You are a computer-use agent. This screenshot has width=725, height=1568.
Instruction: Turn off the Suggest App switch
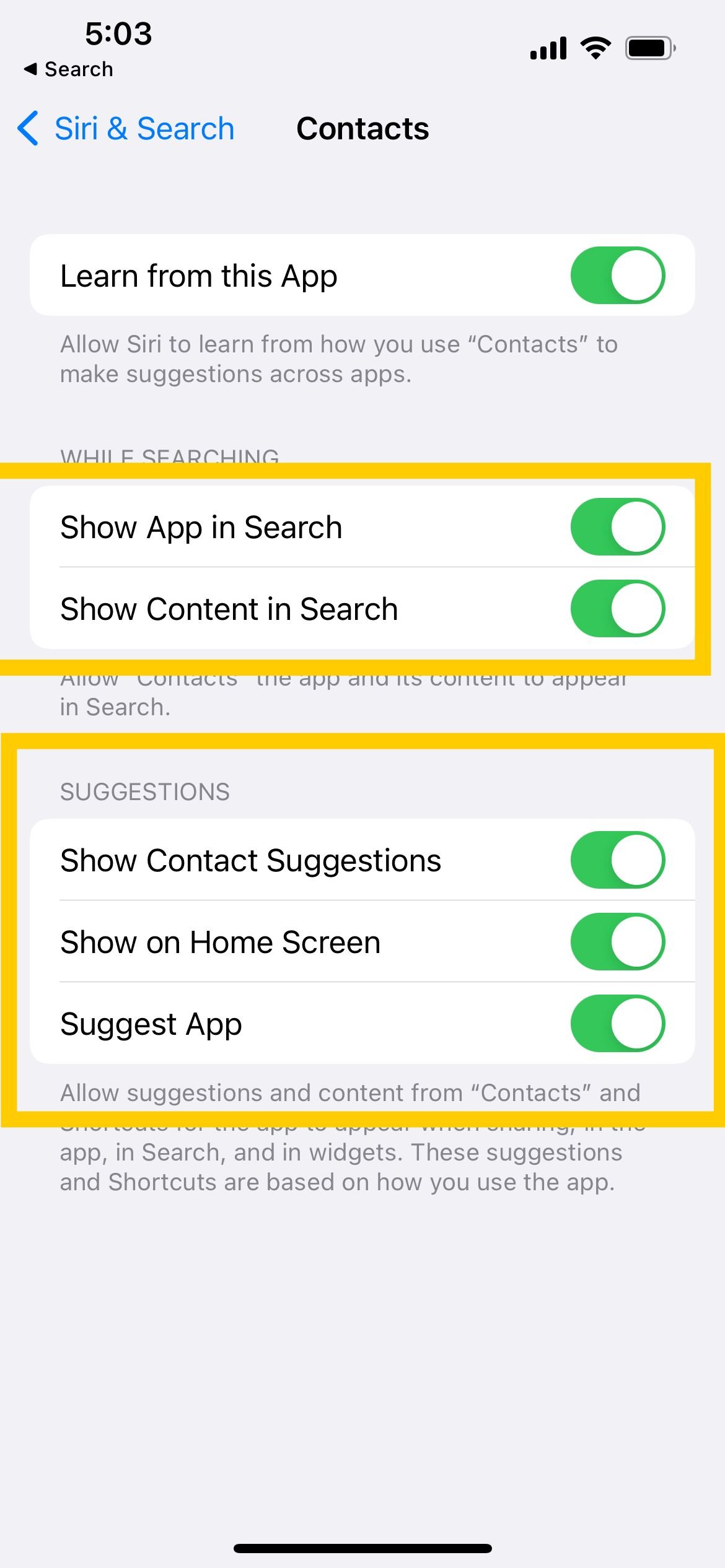point(618,1024)
